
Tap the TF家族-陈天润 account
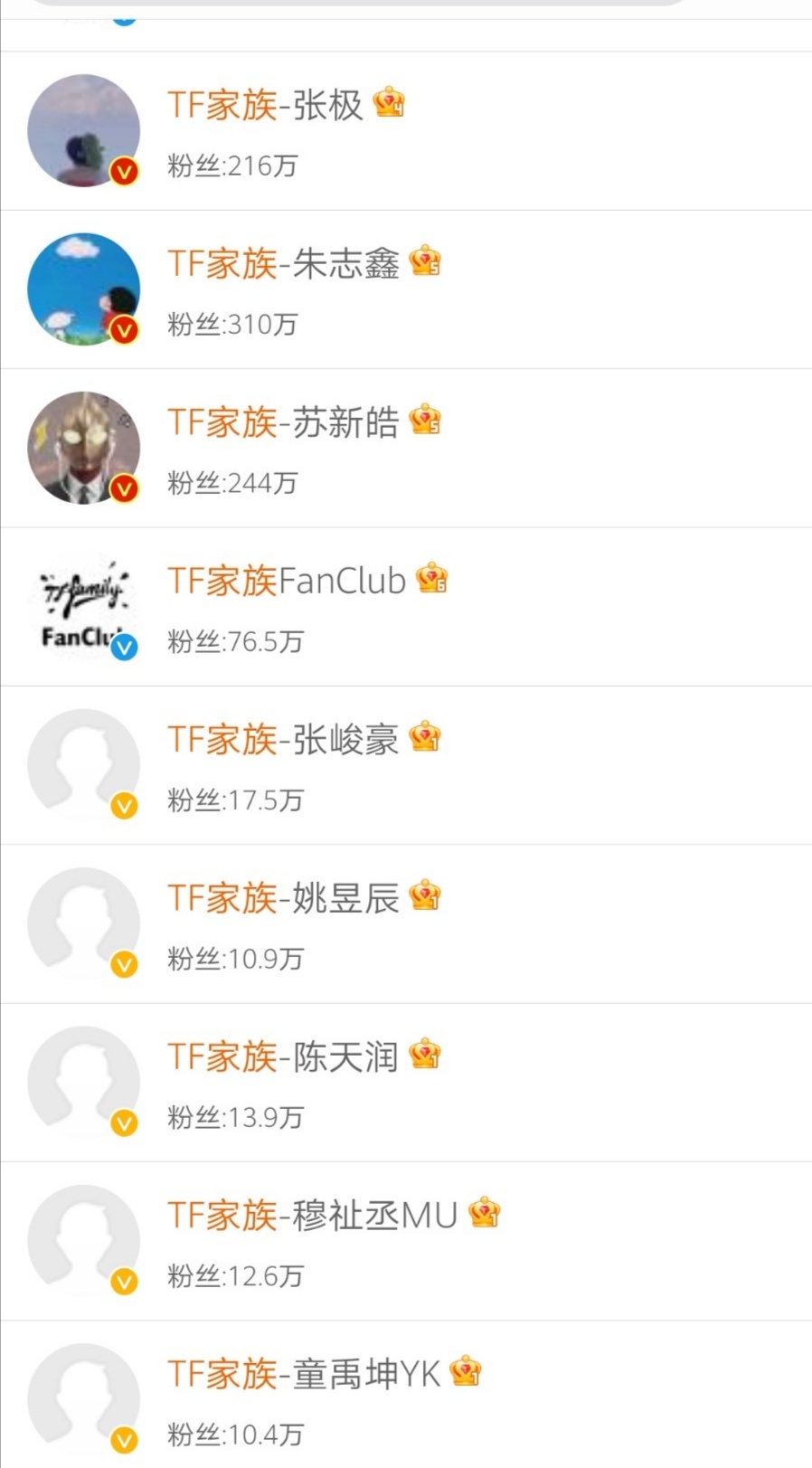406,1083
